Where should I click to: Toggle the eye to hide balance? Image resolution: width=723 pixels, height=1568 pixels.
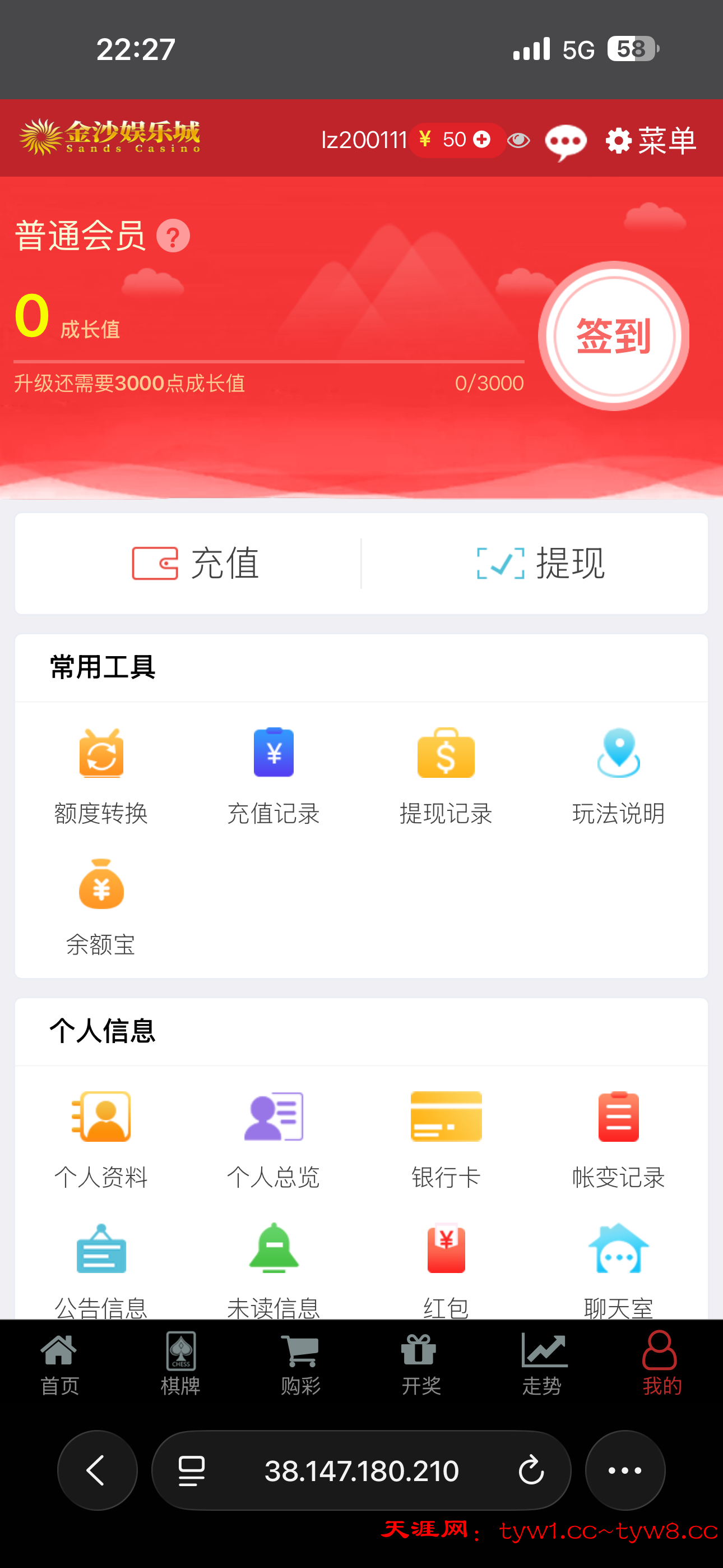(x=518, y=140)
